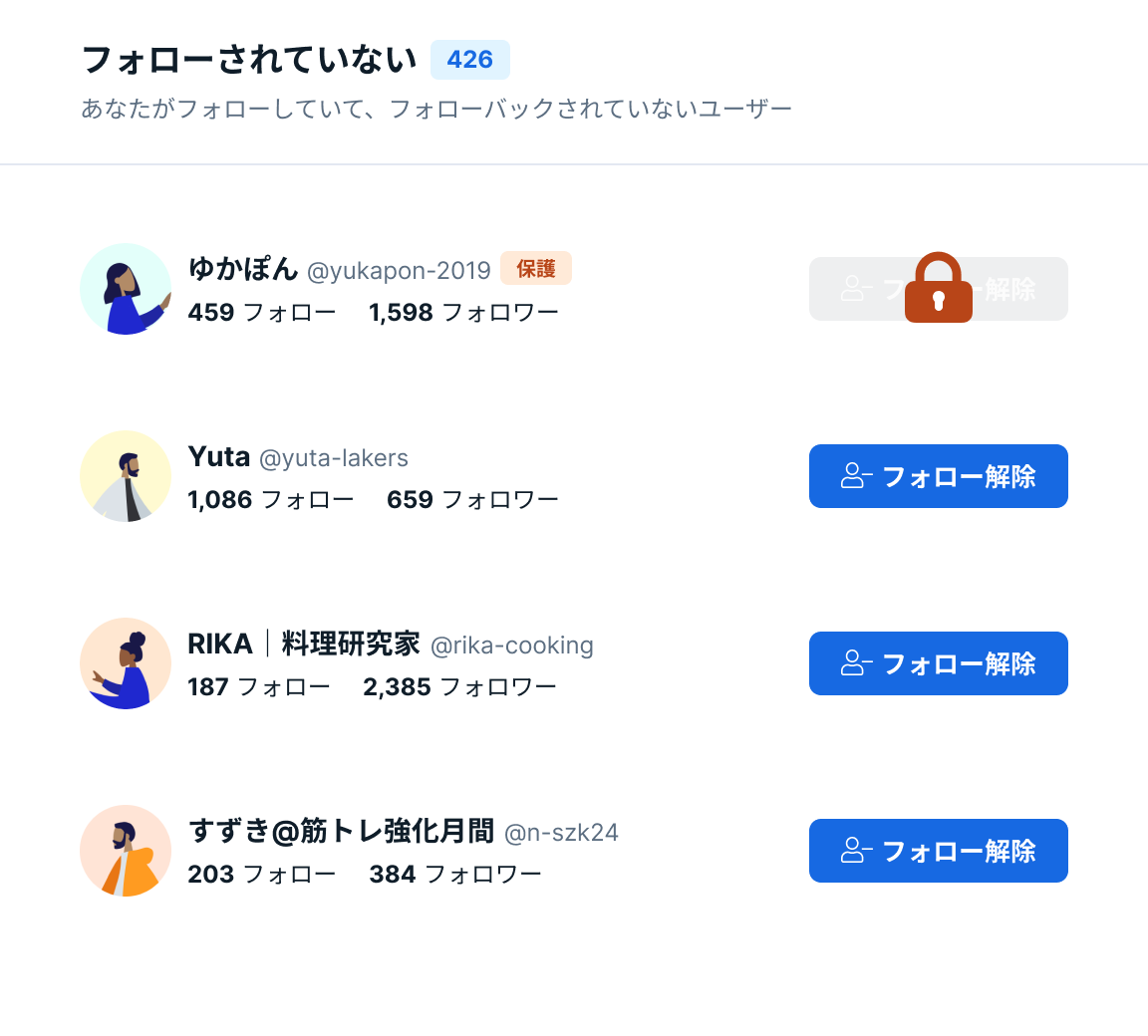Open ゆかぽん's profile avatar

126,289
